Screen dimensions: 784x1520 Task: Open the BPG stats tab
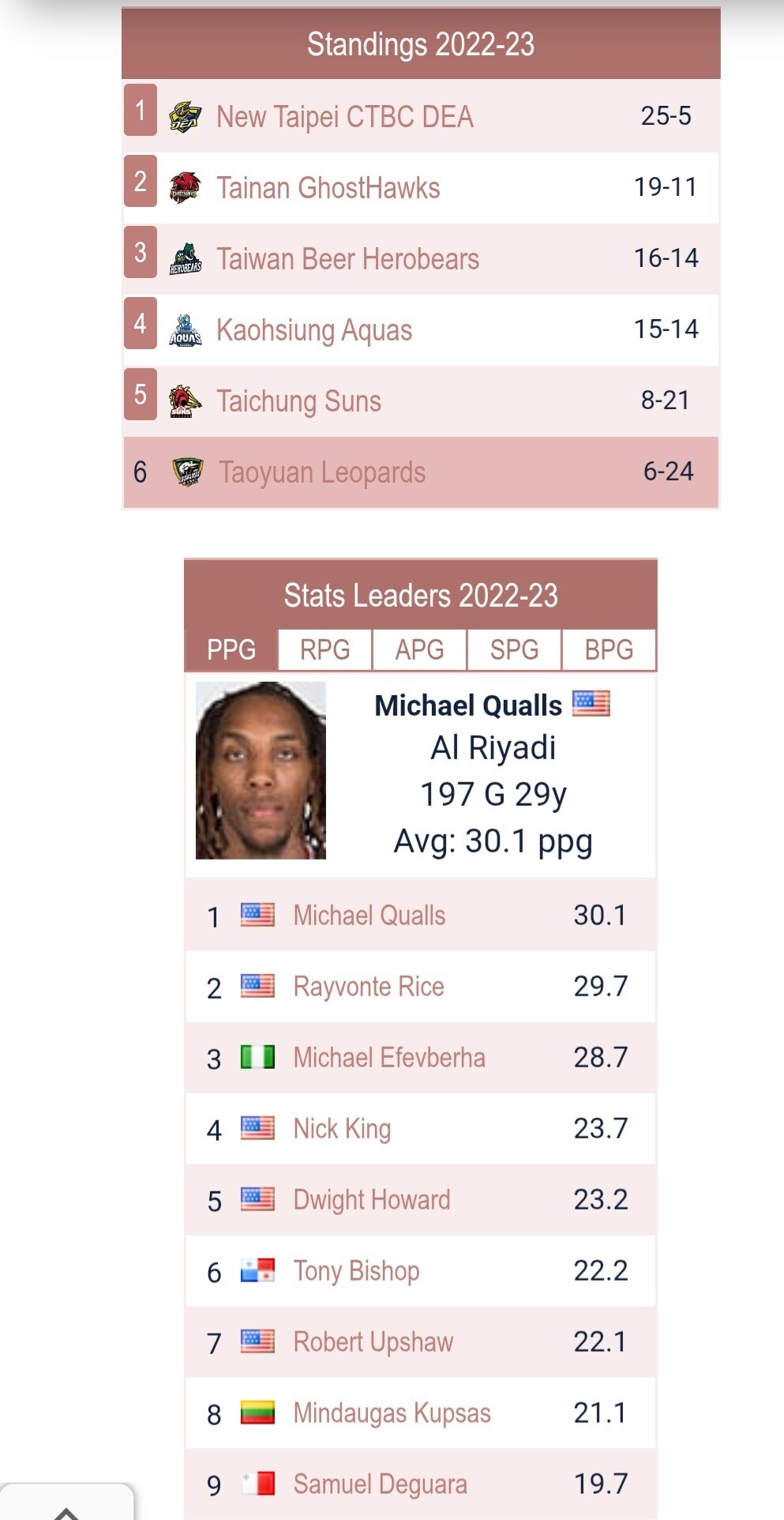pos(609,649)
